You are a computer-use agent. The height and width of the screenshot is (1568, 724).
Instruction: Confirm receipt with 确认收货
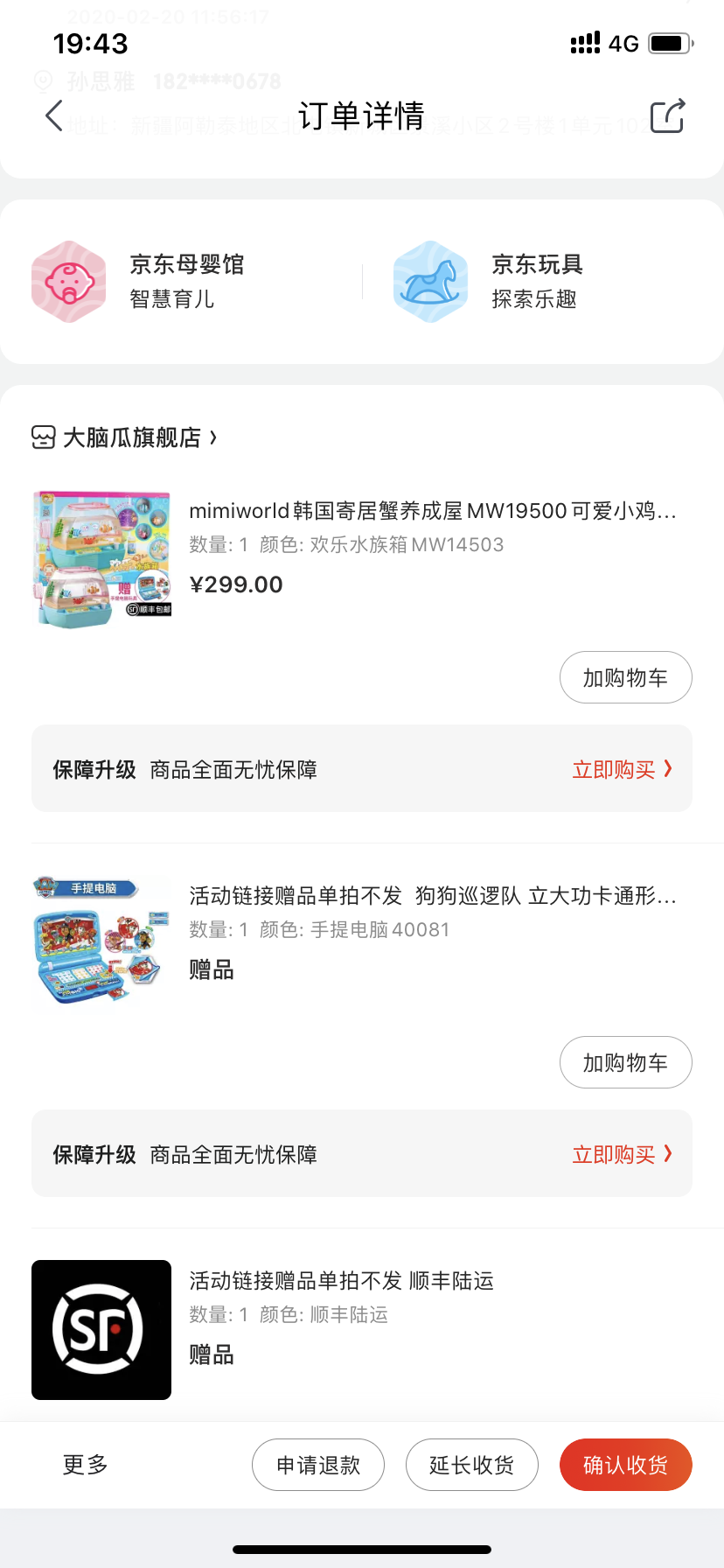point(625,1465)
